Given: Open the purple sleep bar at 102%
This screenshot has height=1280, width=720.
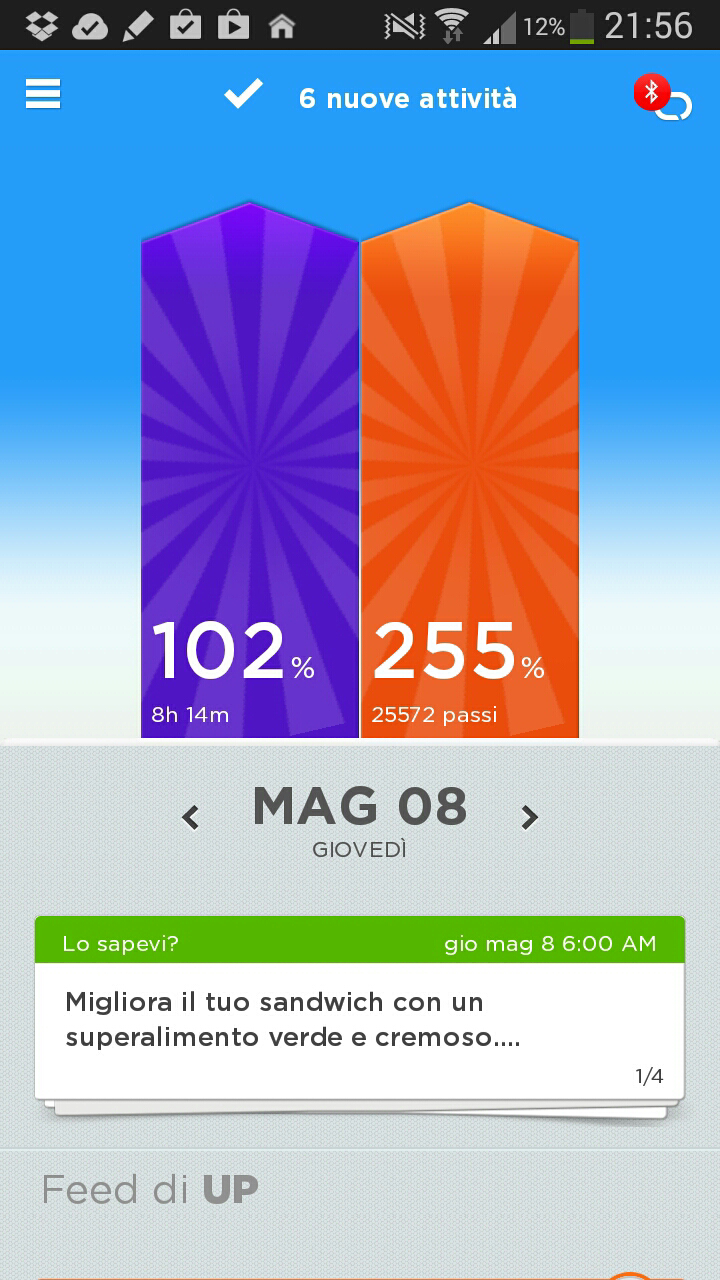Looking at the screenshot, I should click(x=250, y=470).
